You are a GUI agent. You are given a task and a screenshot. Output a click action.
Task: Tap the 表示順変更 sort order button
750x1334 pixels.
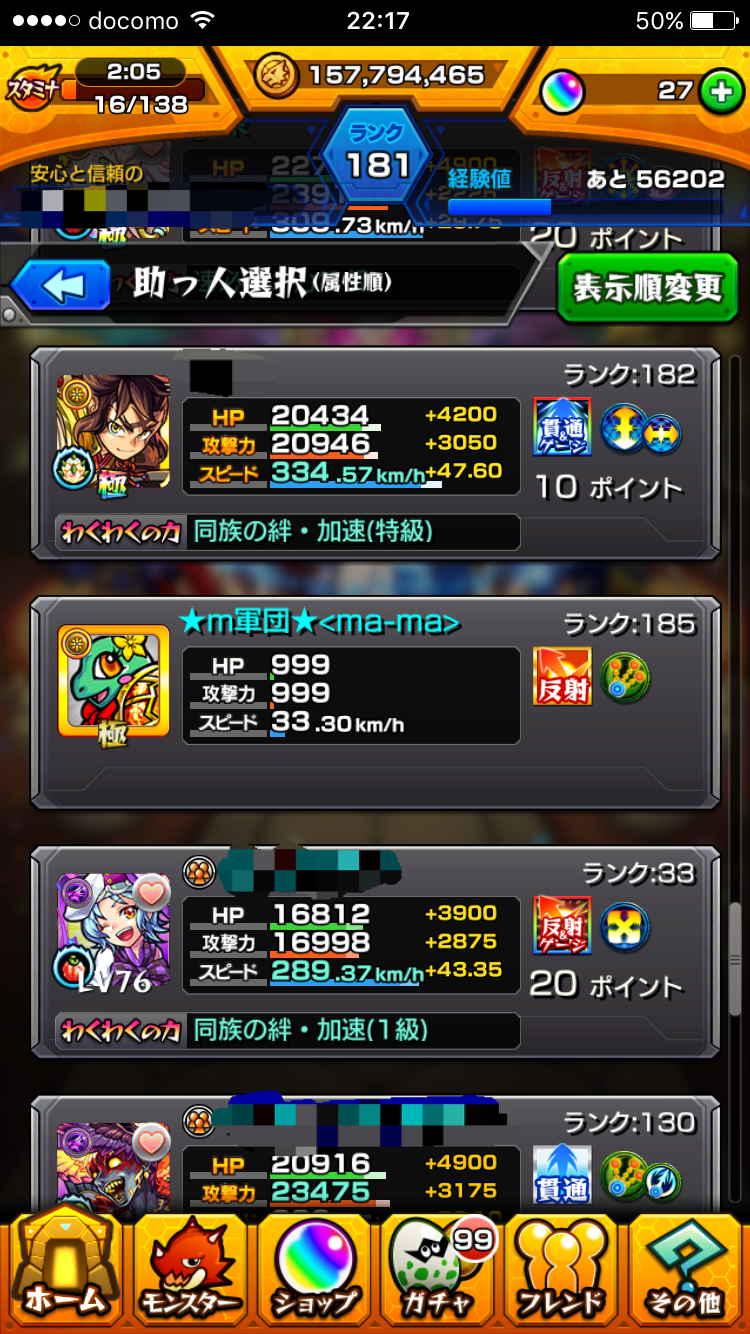pos(646,287)
